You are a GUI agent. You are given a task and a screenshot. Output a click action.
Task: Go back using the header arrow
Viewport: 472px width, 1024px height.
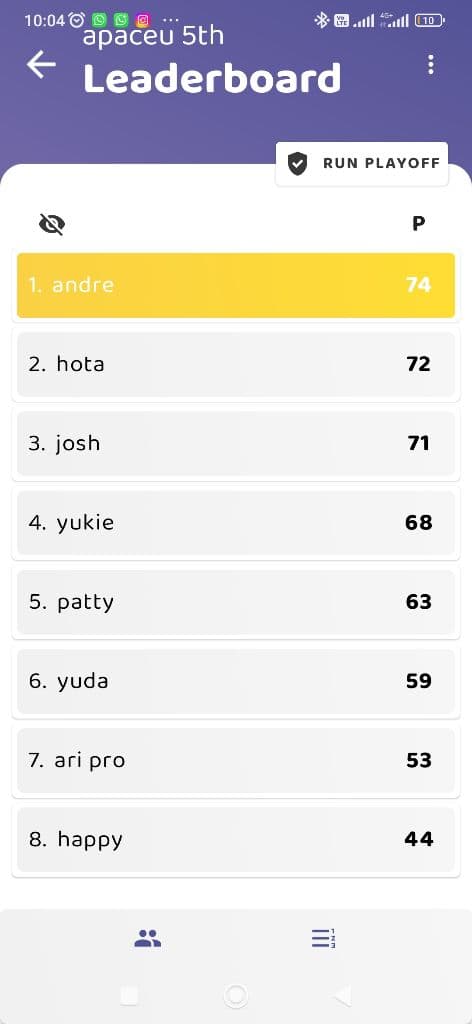(41, 65)
